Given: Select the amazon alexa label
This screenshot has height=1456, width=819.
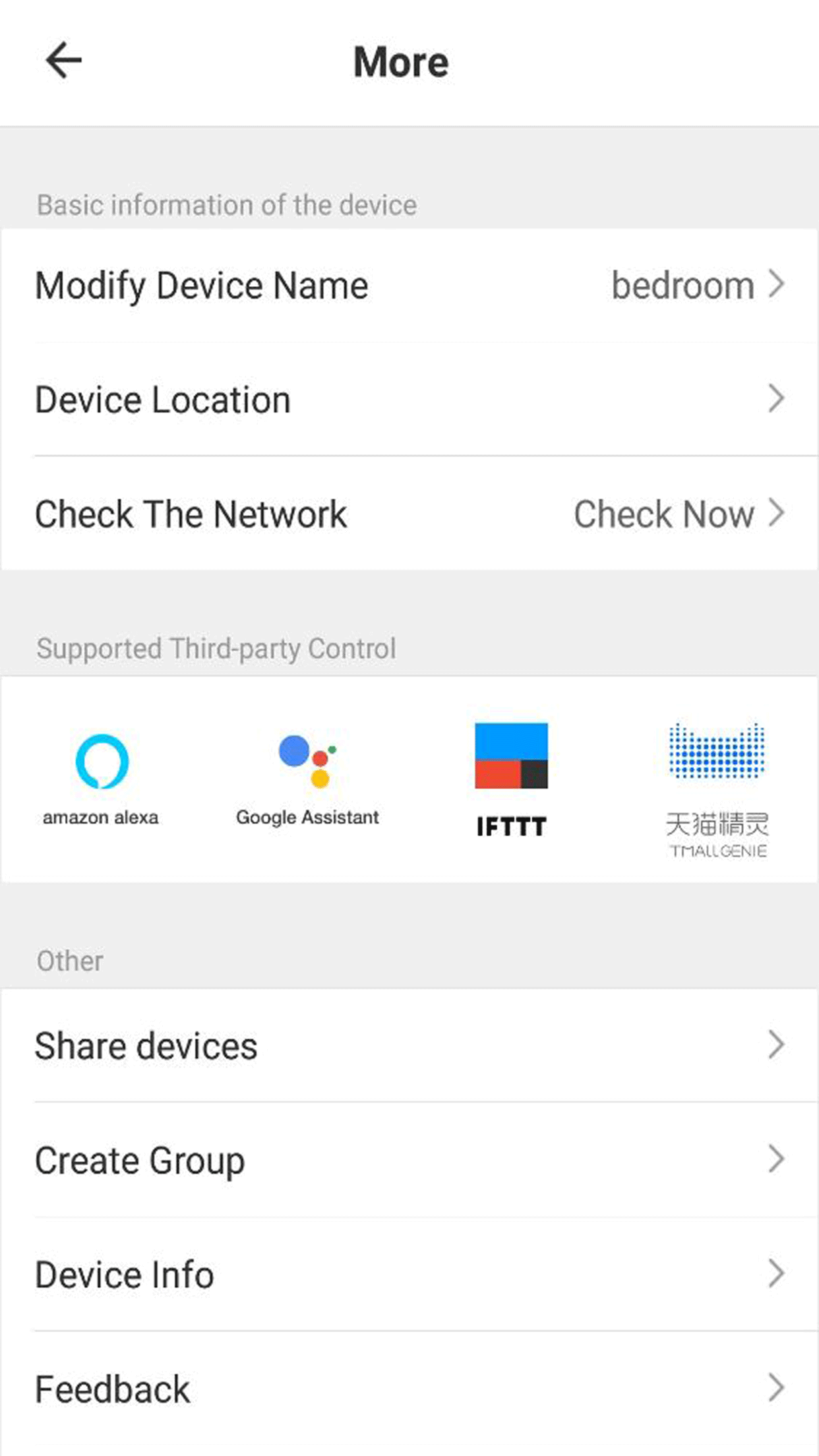Looking at the screenshot, I should click(x=100, y=818).
